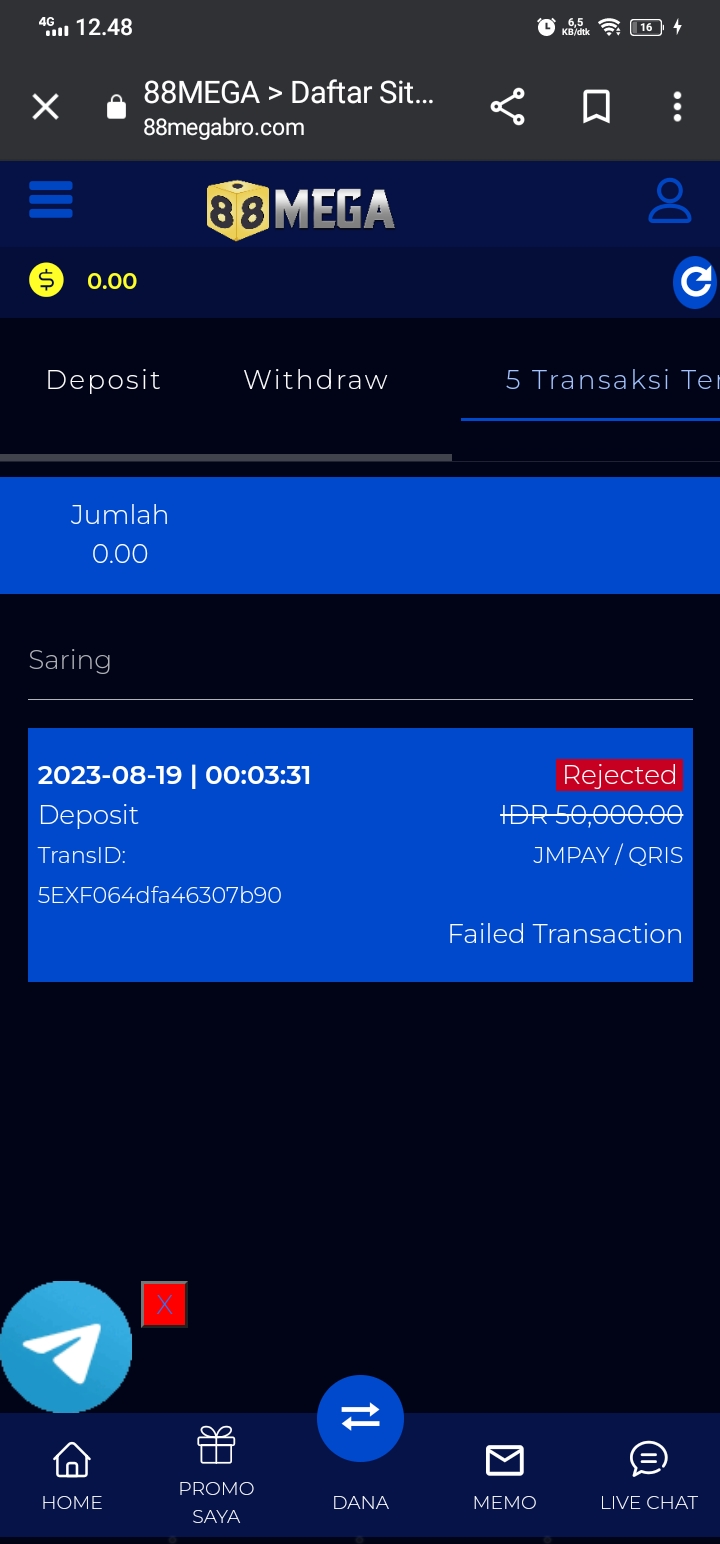
Task: Open Promo Saya
Action: (216, 1475)
